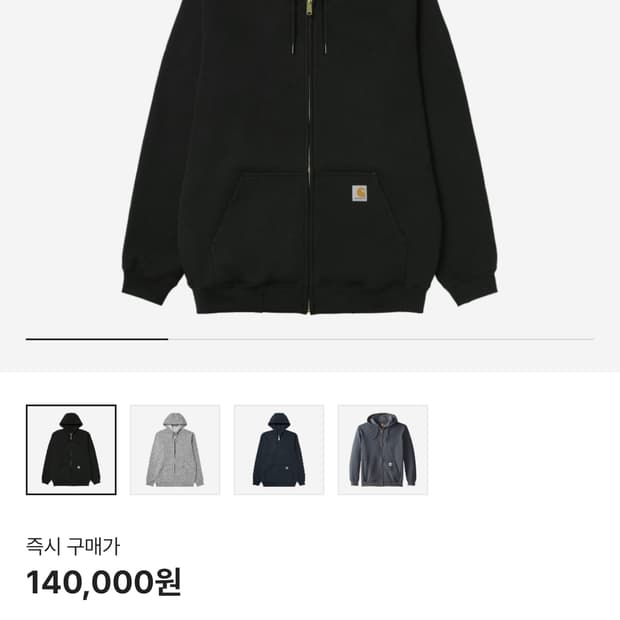
Task: Select the navy hoodie thumbnail
Action: click(279, 450)
